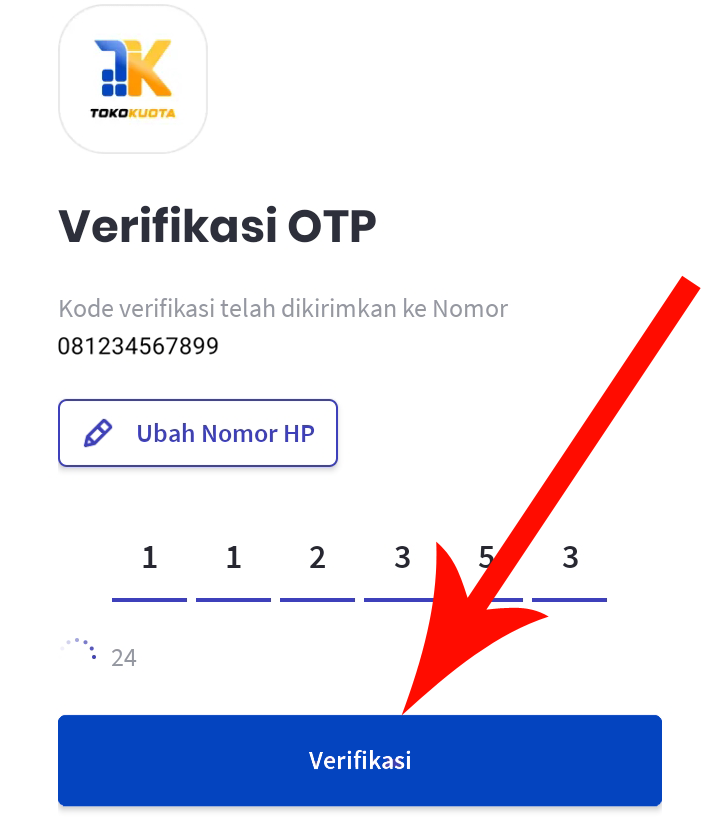This screenshot has width=720, height=828.
Task: Tap the Ubah Nomor HP button
Action: pyautogui.click(x=198, y=433)
